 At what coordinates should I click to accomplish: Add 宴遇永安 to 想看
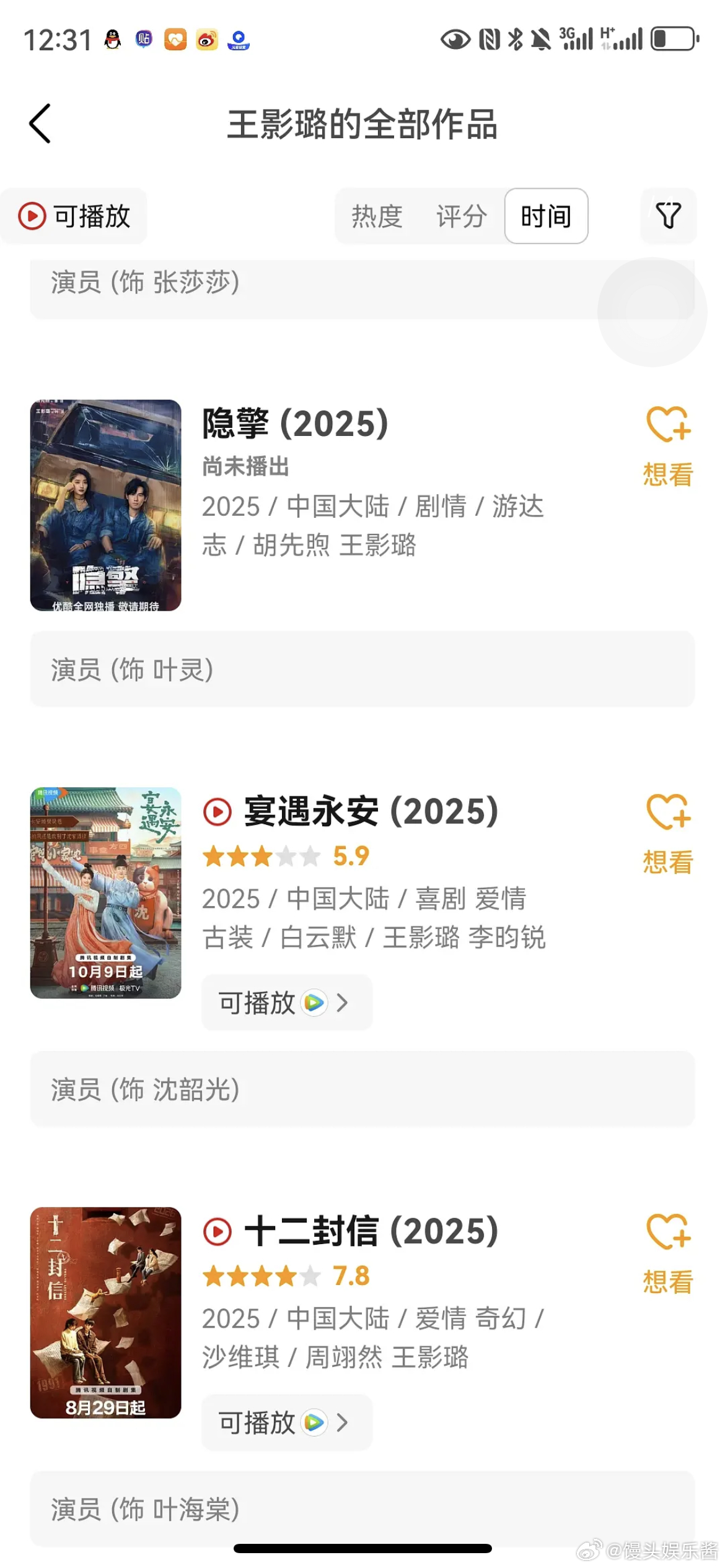[668, 834]
